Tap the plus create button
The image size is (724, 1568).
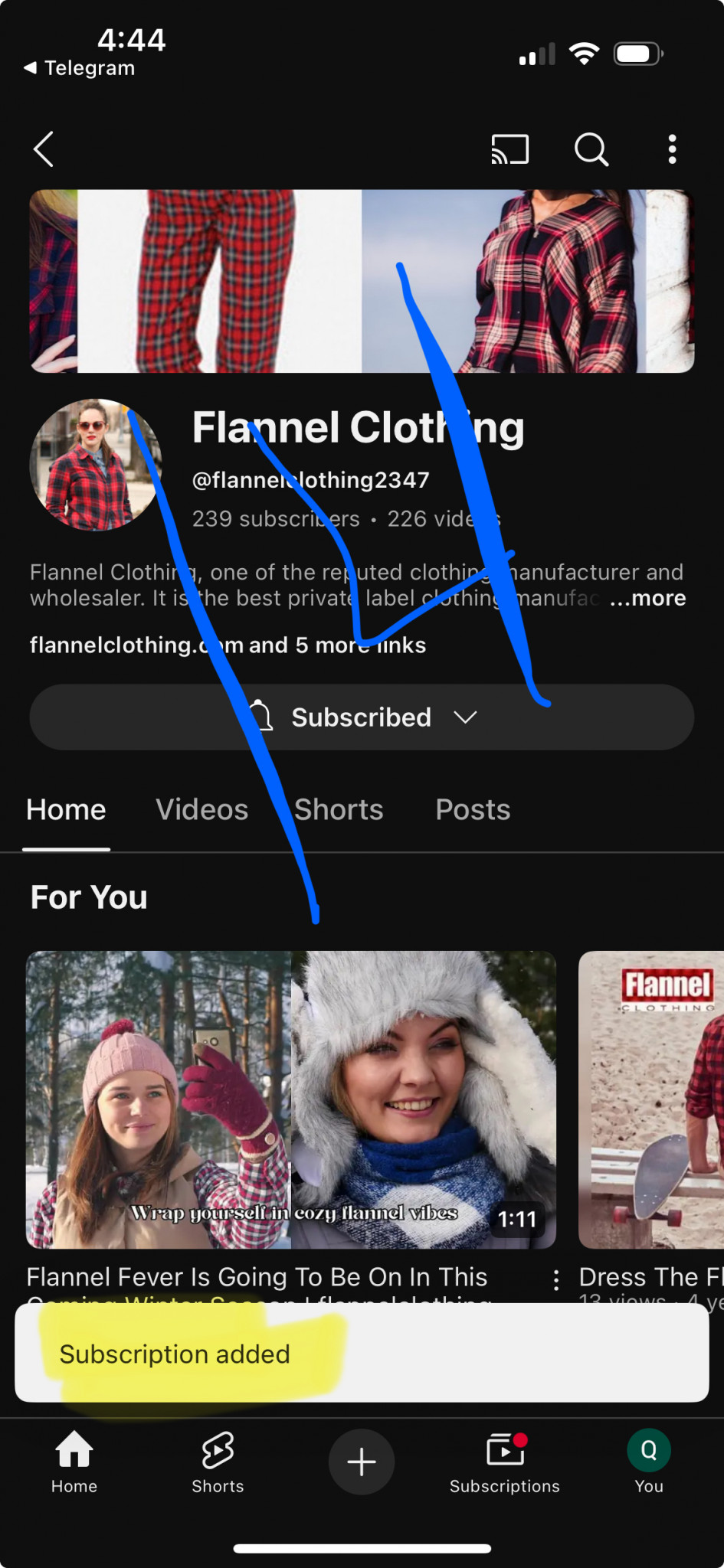tap(362, 1462)
